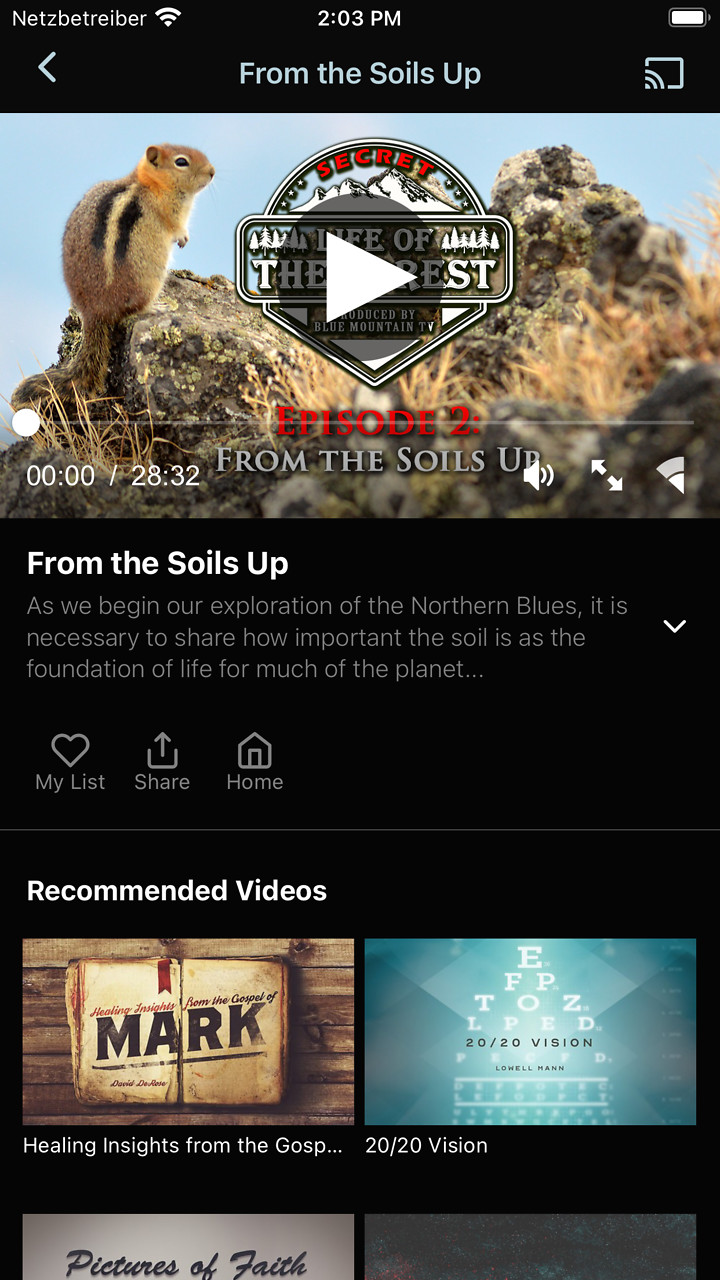Share this video
This screenshot has width=720, height=1280.
[162, 762]
